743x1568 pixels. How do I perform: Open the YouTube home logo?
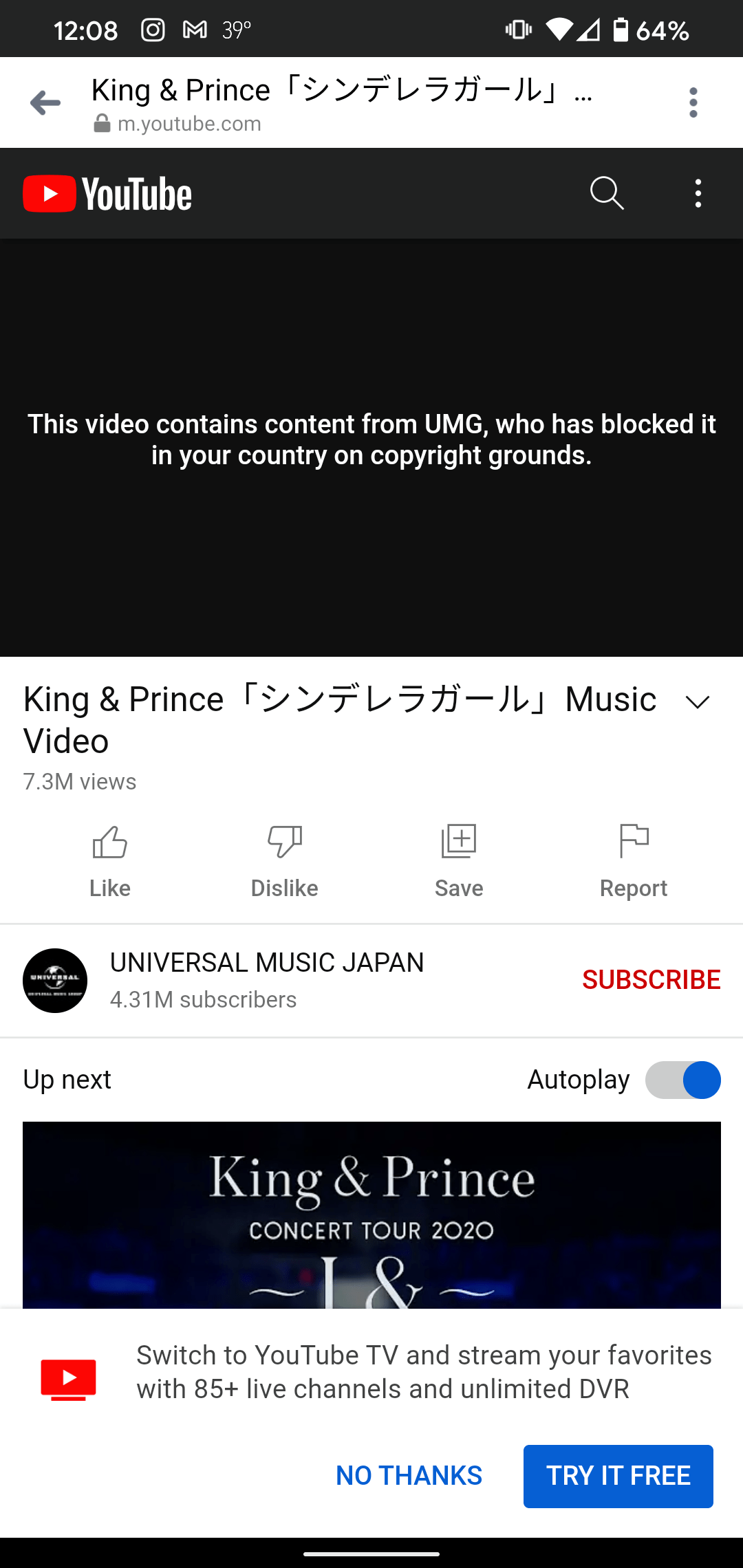tap(107, 193)
